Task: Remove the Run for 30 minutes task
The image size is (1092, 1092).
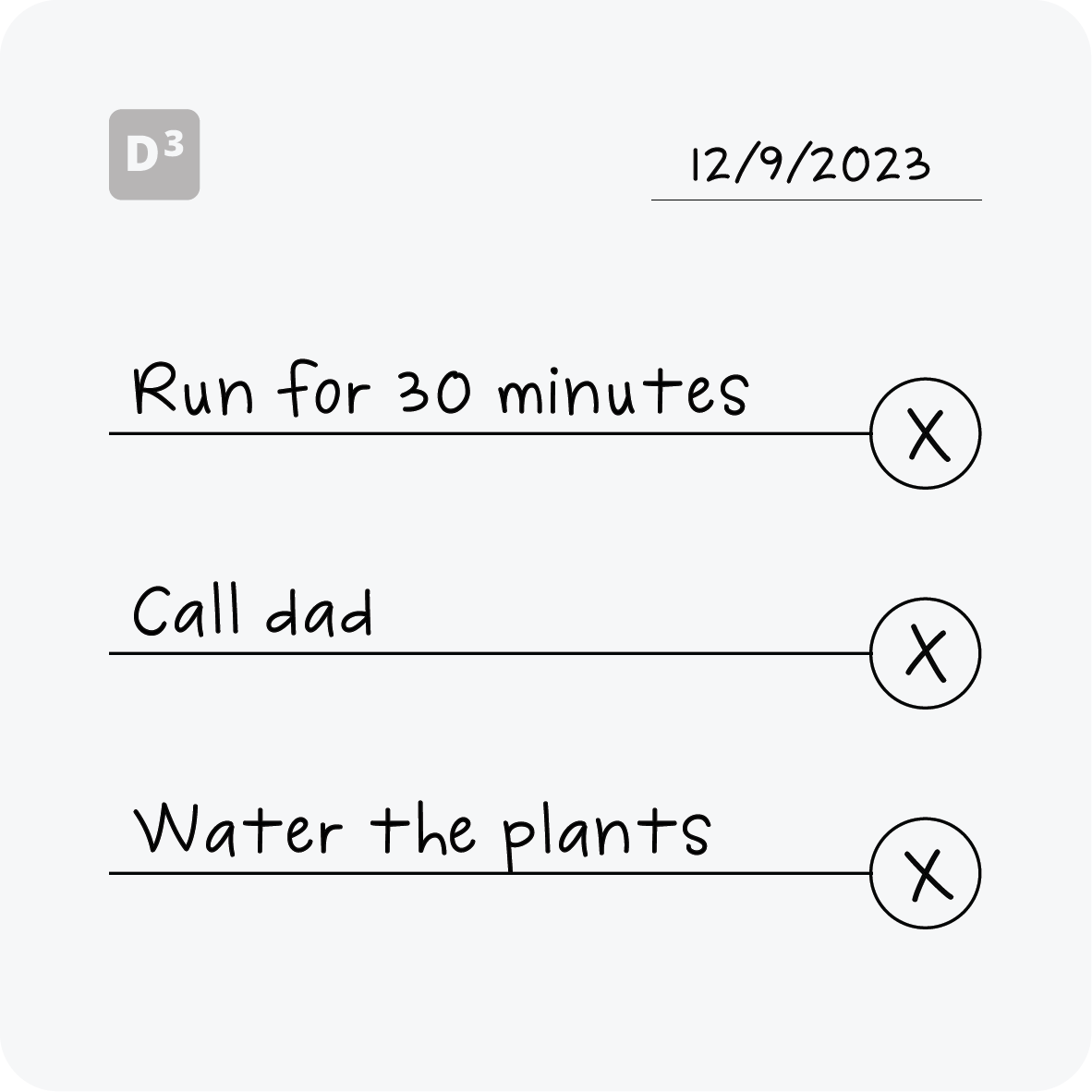Action: (x=925, y=433)
